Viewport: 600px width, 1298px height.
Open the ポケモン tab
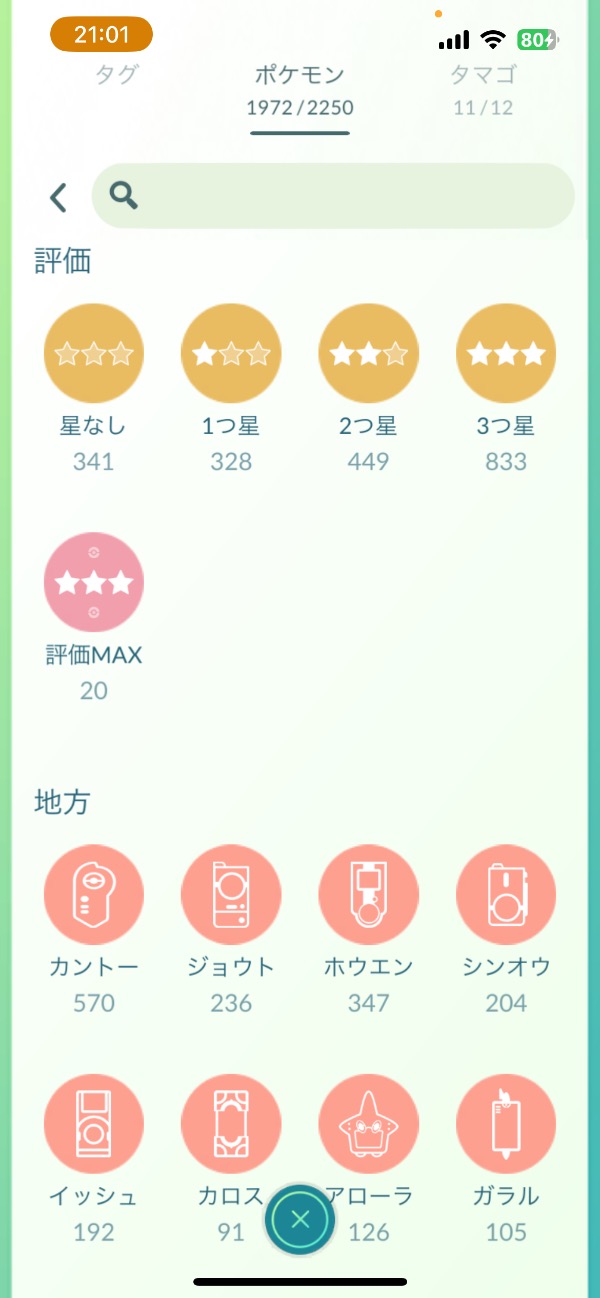tap(299, 88)
